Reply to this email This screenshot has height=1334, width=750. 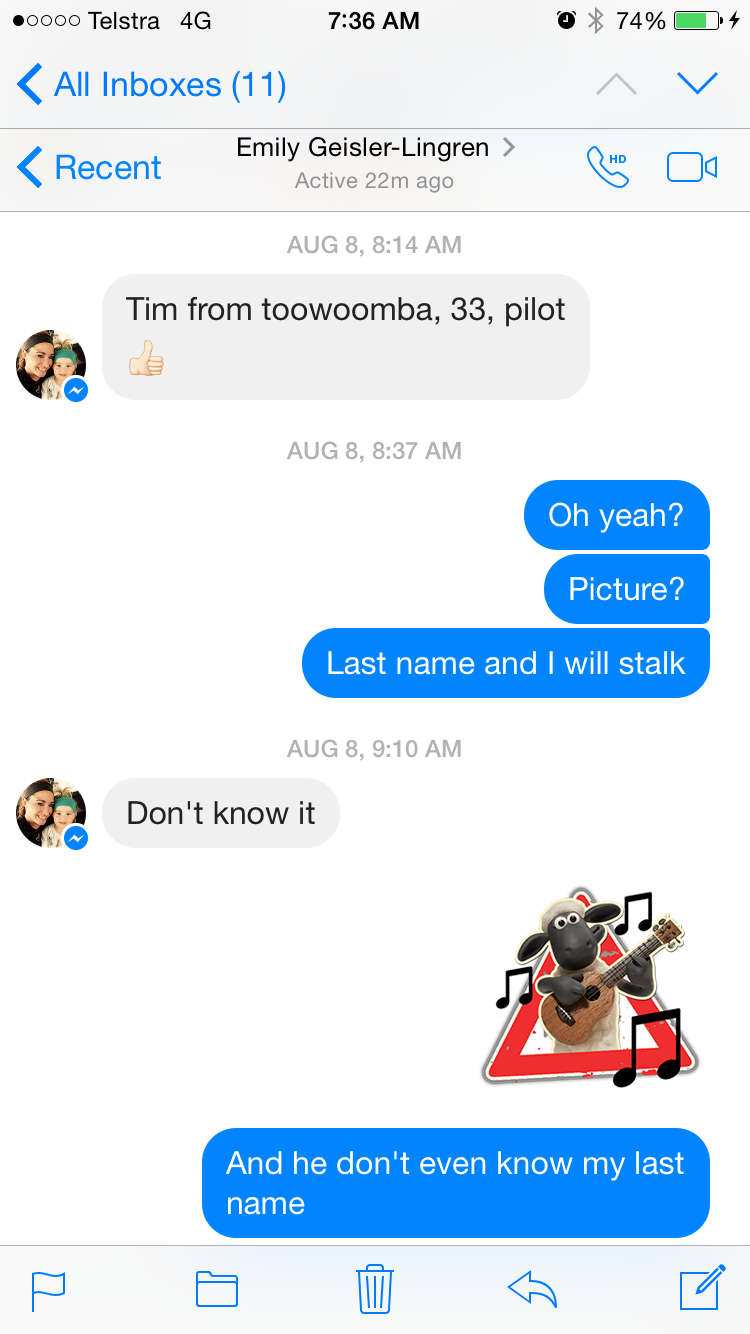pyautogui.click(x=532, y=1289)
